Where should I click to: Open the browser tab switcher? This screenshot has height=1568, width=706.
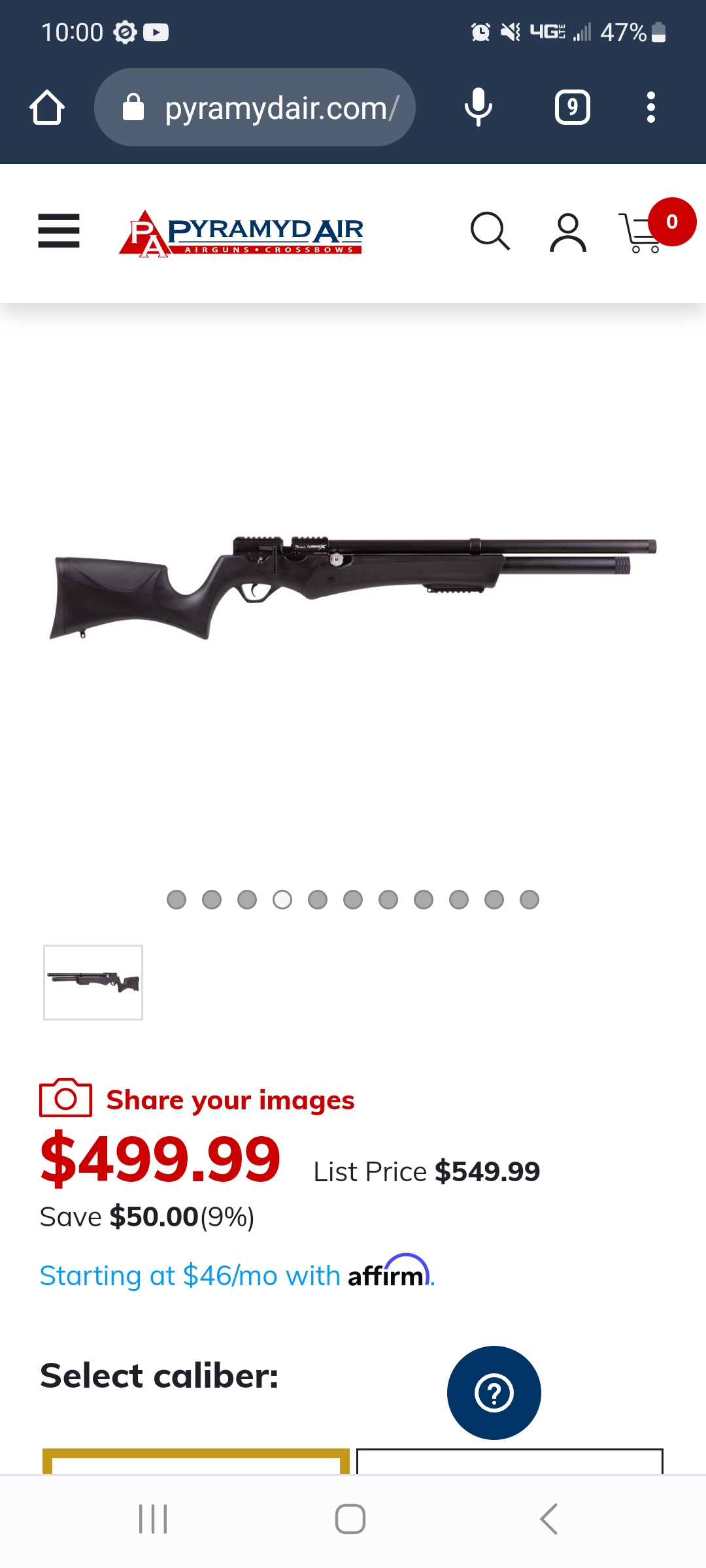[573, 107]
